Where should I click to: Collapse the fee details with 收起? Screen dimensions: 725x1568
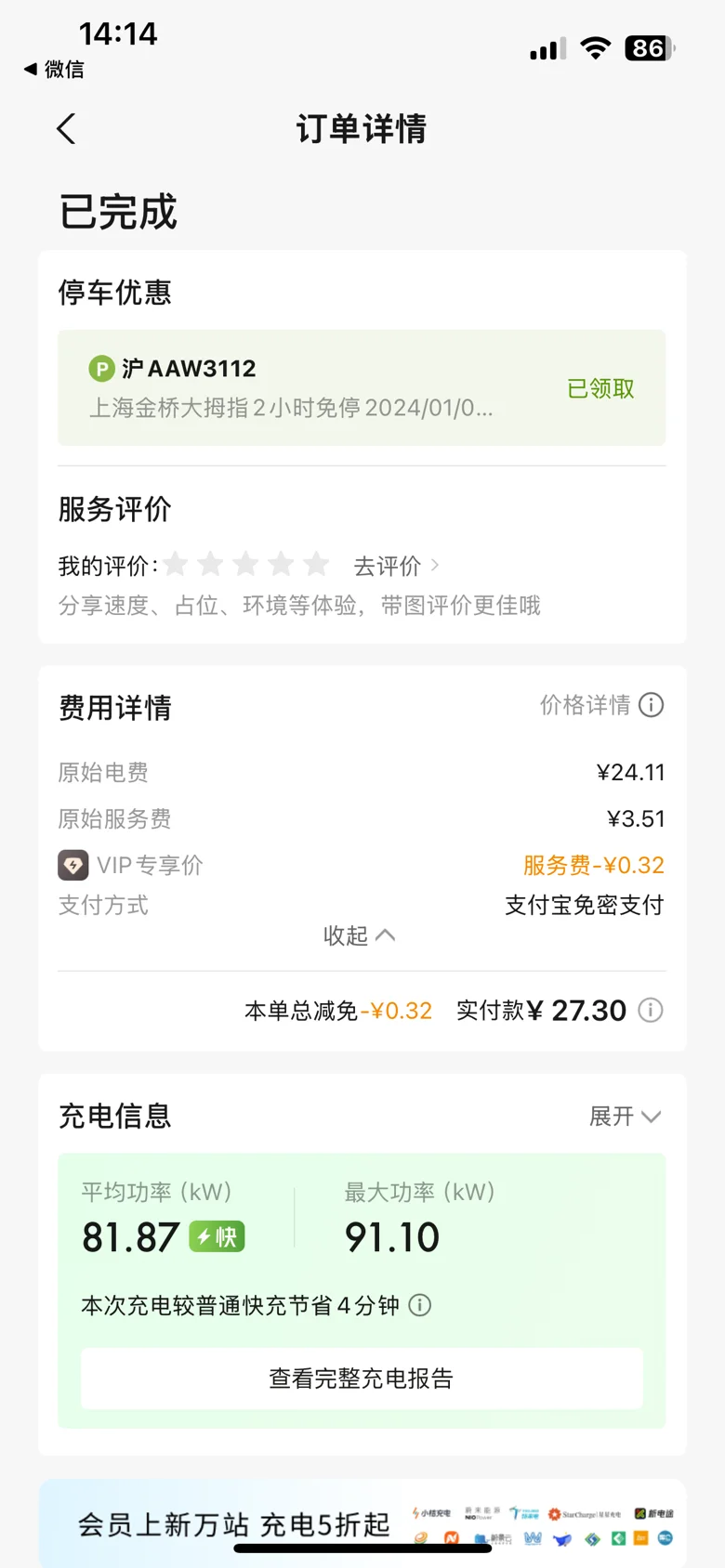(x=360, y=935)
